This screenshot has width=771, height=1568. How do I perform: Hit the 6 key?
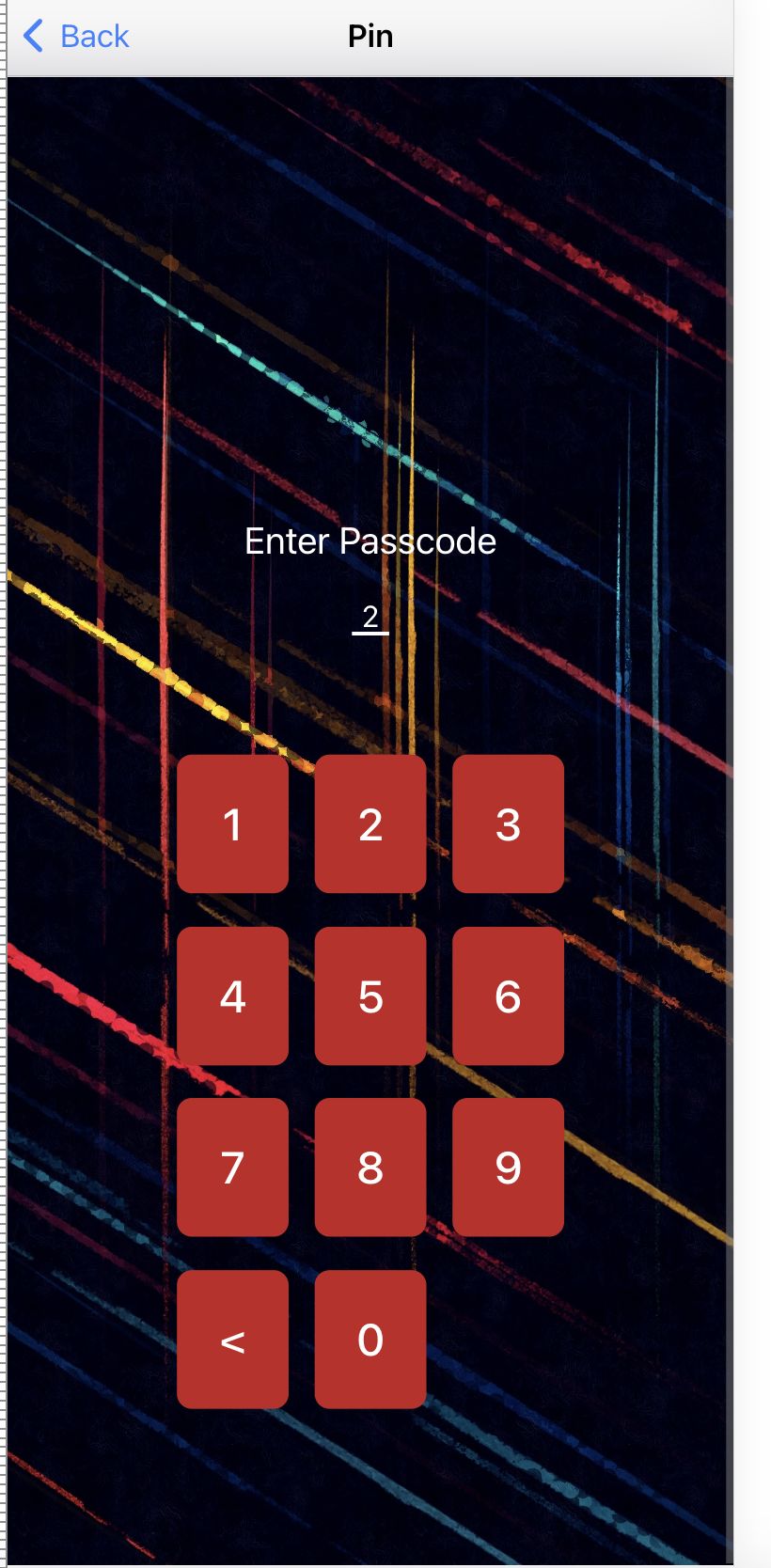click(x=508, y=996)
